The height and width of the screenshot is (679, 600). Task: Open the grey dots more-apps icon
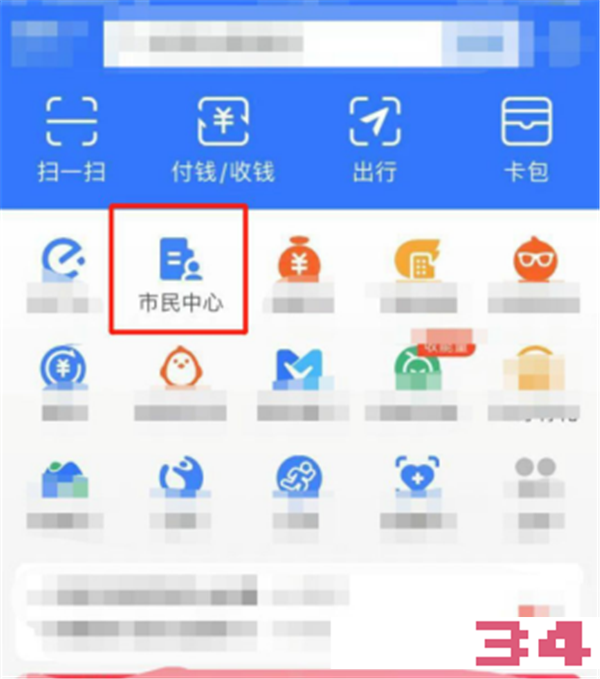click(x=534, y=478)
